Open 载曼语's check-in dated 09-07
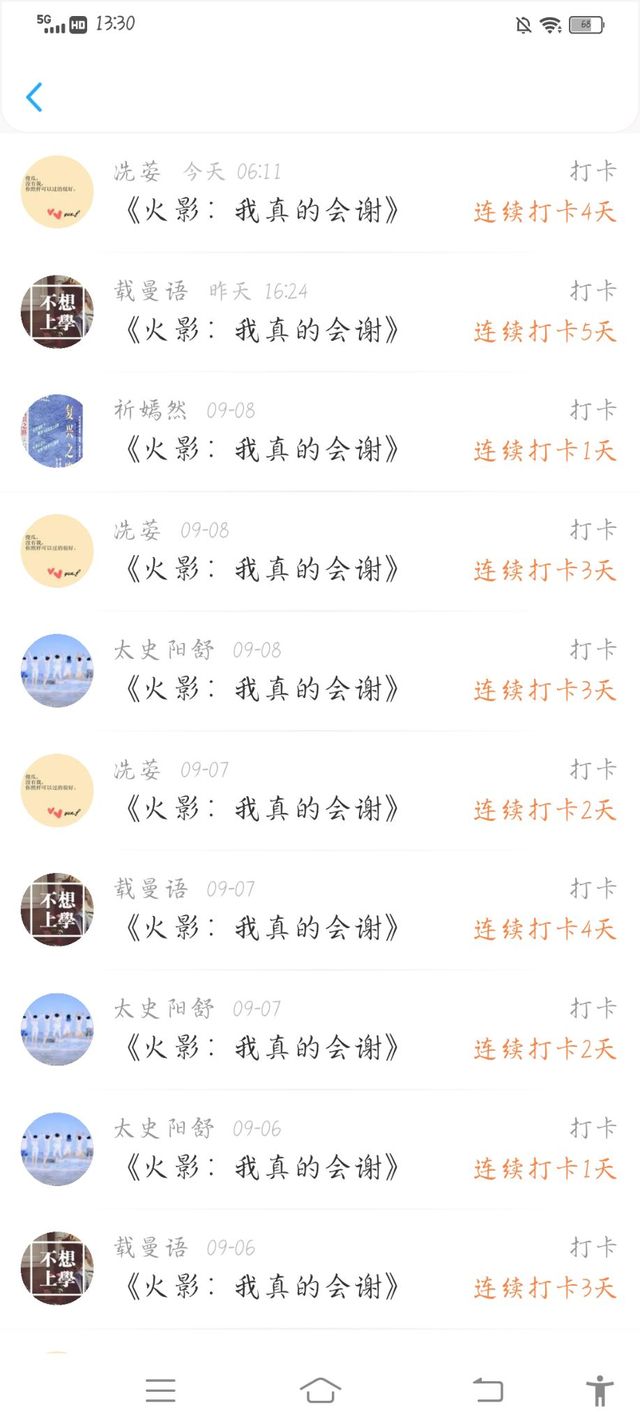640x1428 pixels. click(x=320, y=910)
